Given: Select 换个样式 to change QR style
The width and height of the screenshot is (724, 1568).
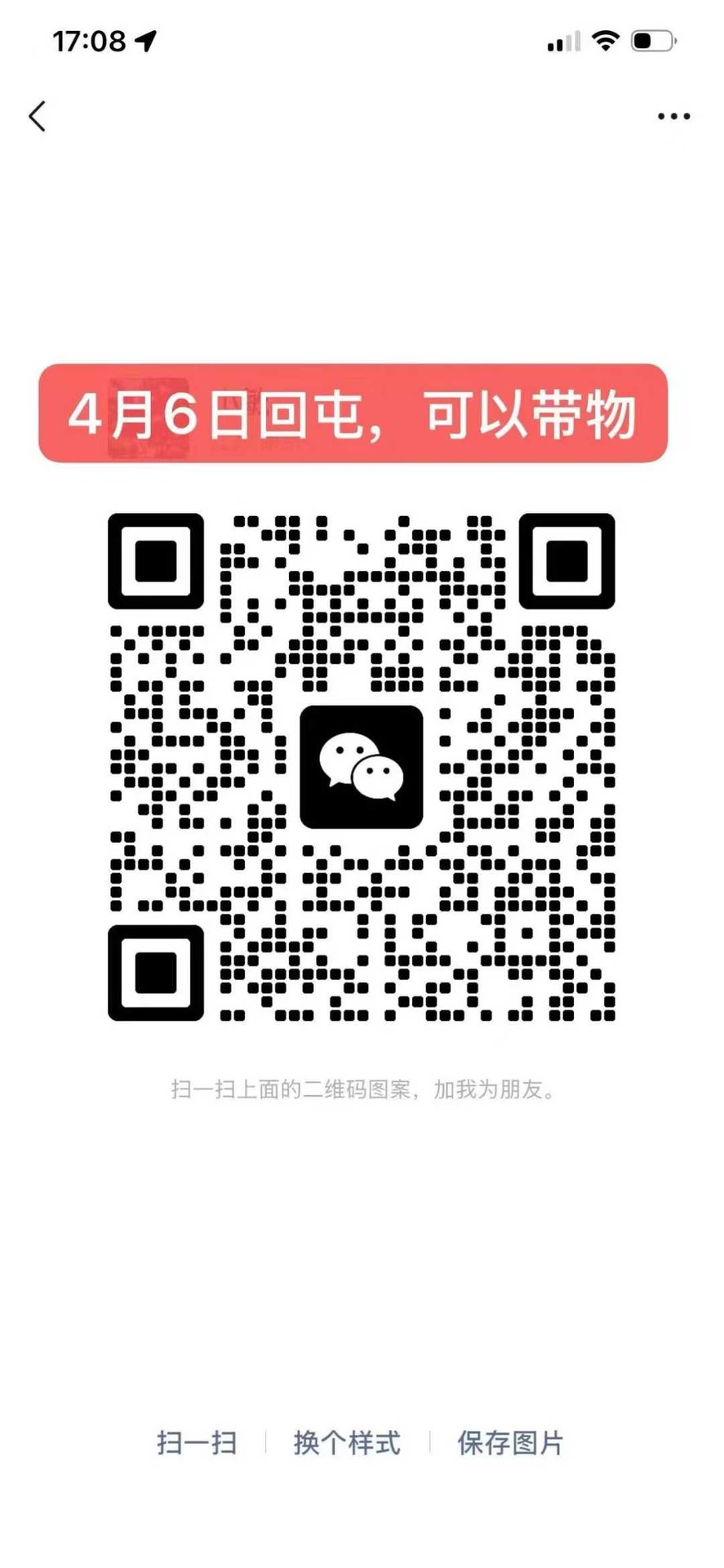Looking at the screenshot, I should point(347,1443).
